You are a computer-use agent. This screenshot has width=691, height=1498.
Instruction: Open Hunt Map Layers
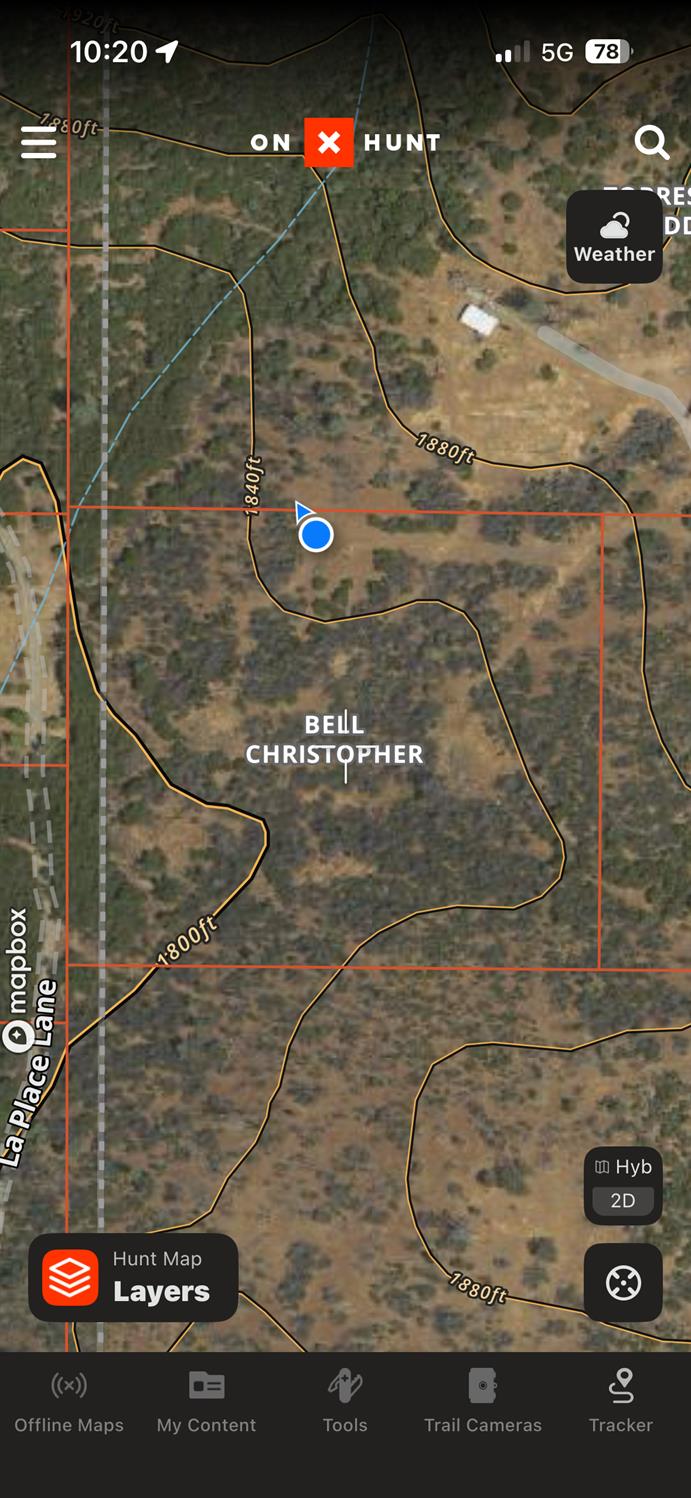133,1278
